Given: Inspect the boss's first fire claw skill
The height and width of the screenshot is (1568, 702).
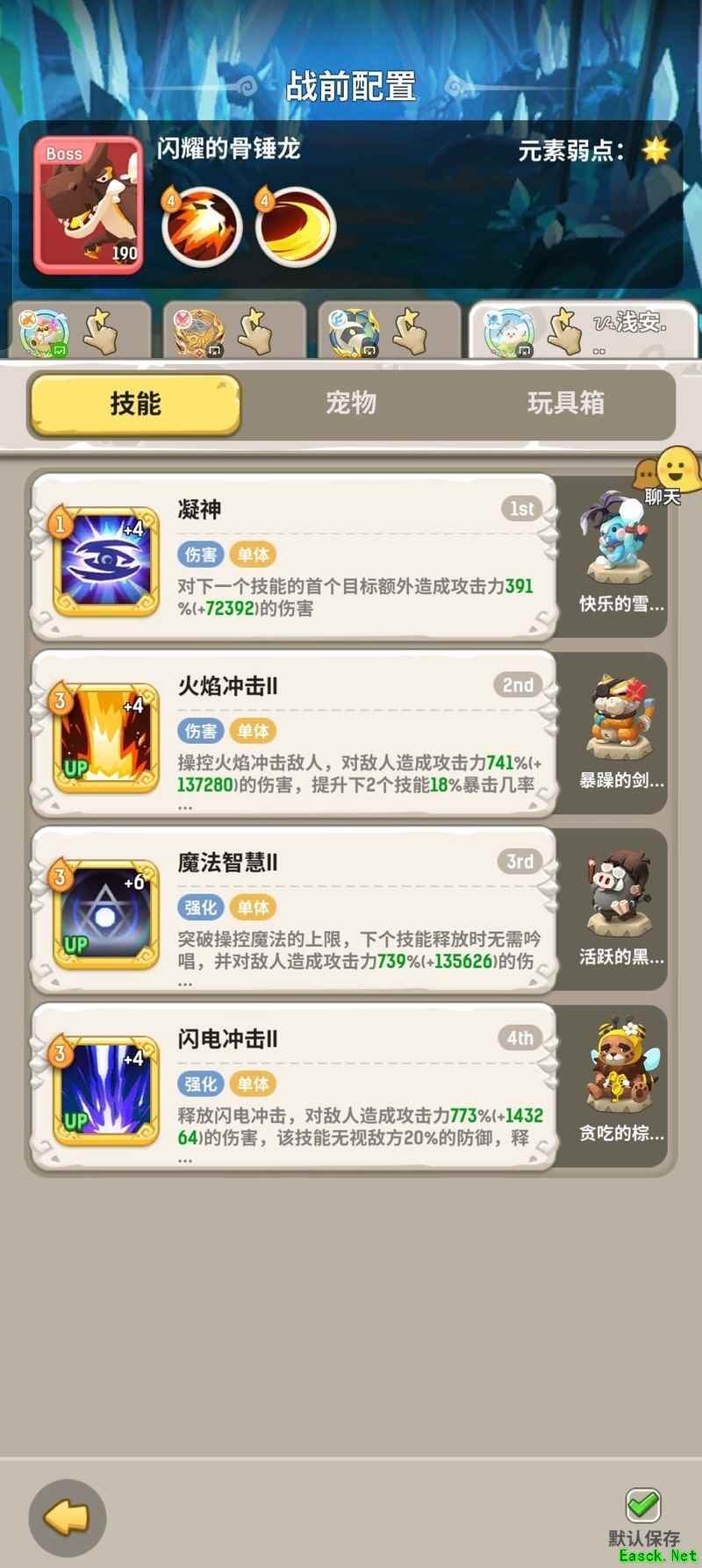Looking at the screenshot, I should point(202,226).
